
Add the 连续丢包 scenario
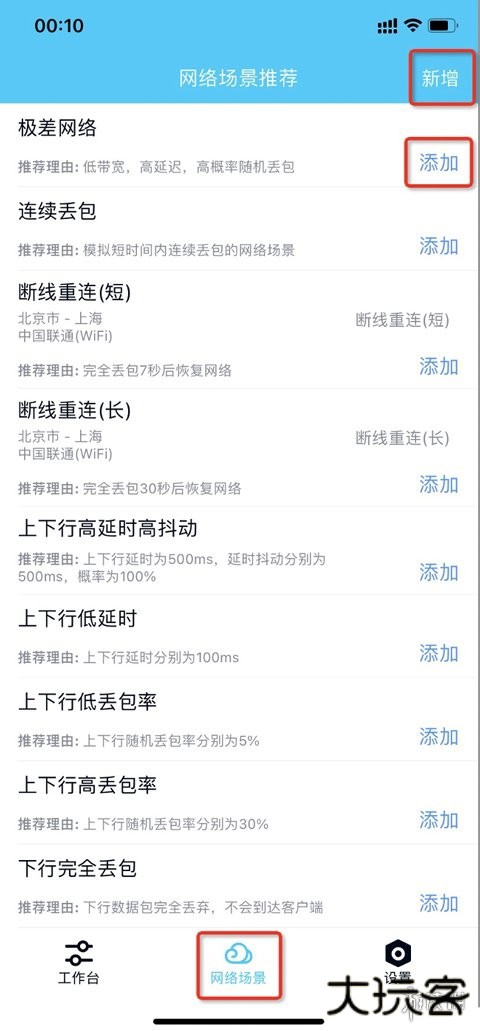(439, 246)
